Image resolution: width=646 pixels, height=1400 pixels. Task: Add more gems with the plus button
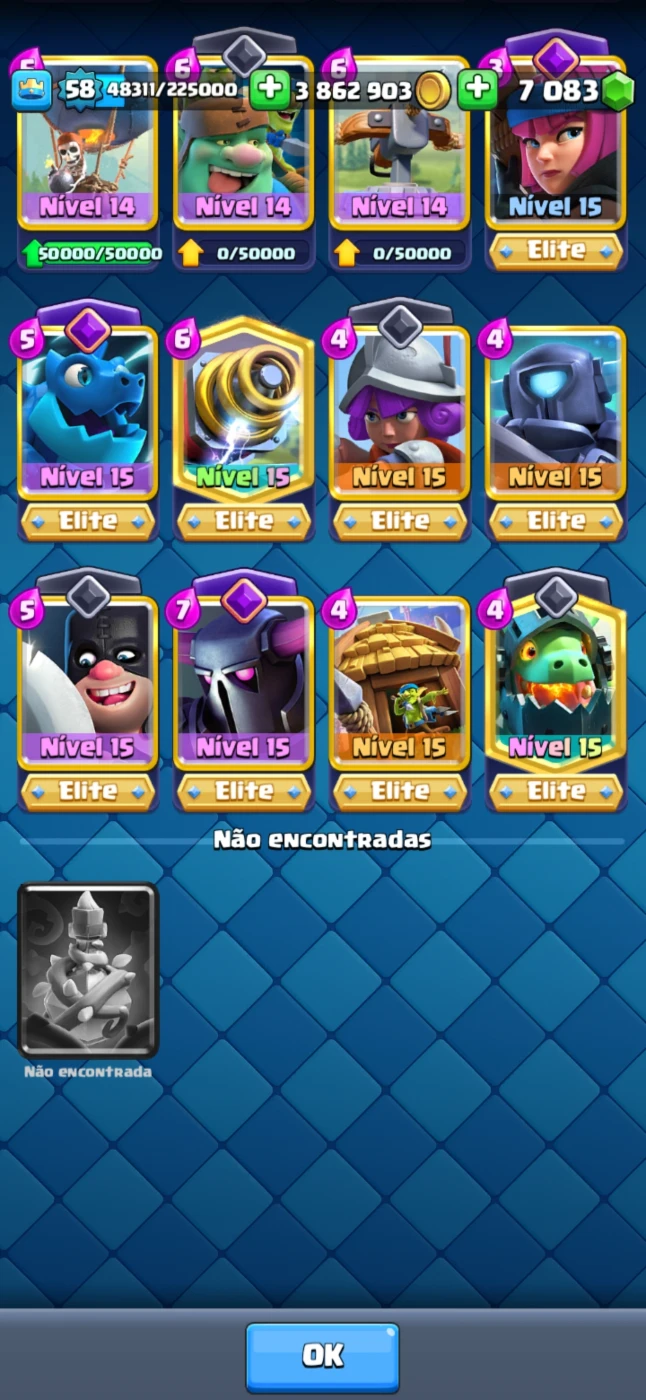pos(477,90)
